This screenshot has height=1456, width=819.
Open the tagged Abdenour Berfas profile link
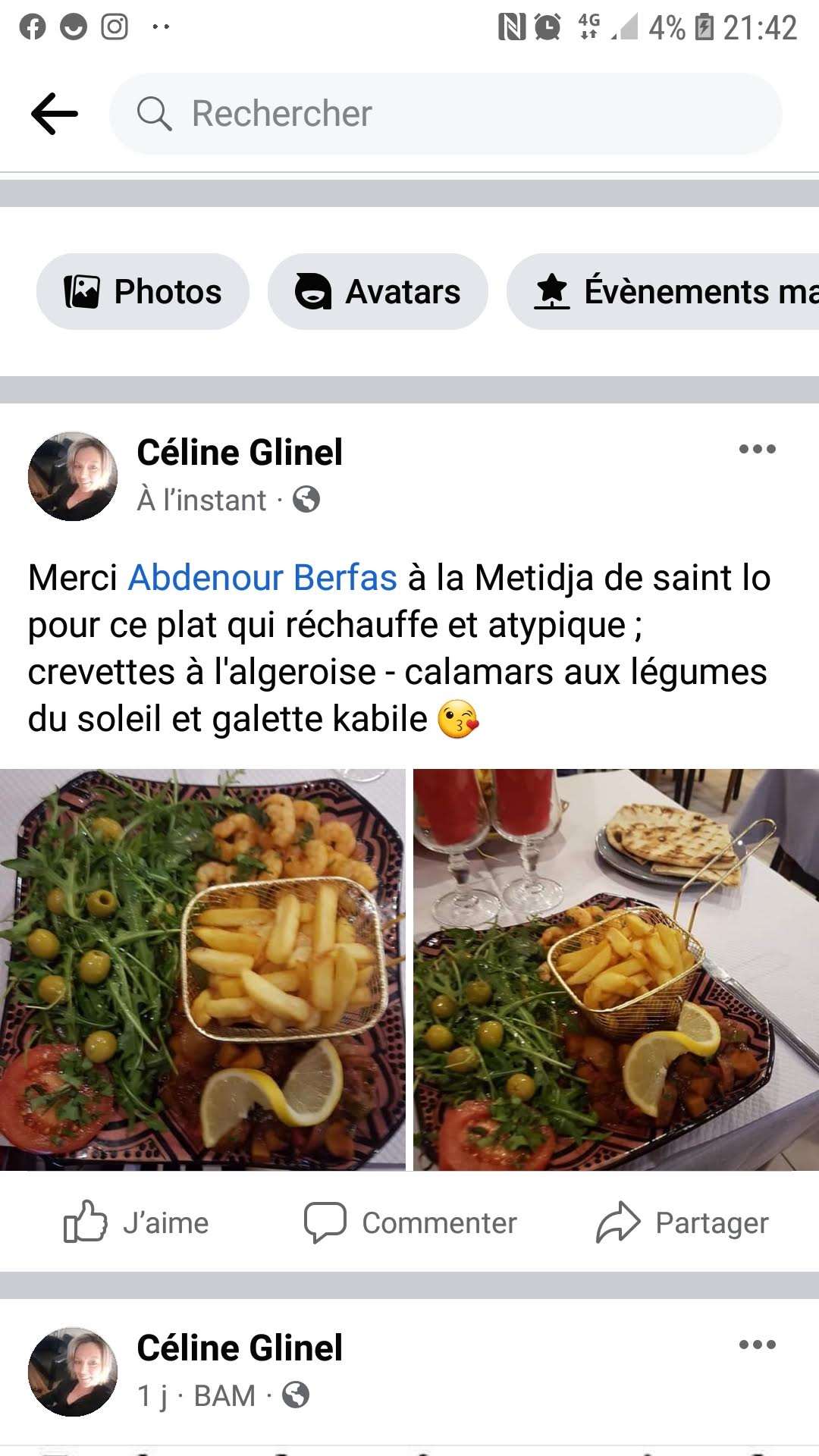(262, 578)
